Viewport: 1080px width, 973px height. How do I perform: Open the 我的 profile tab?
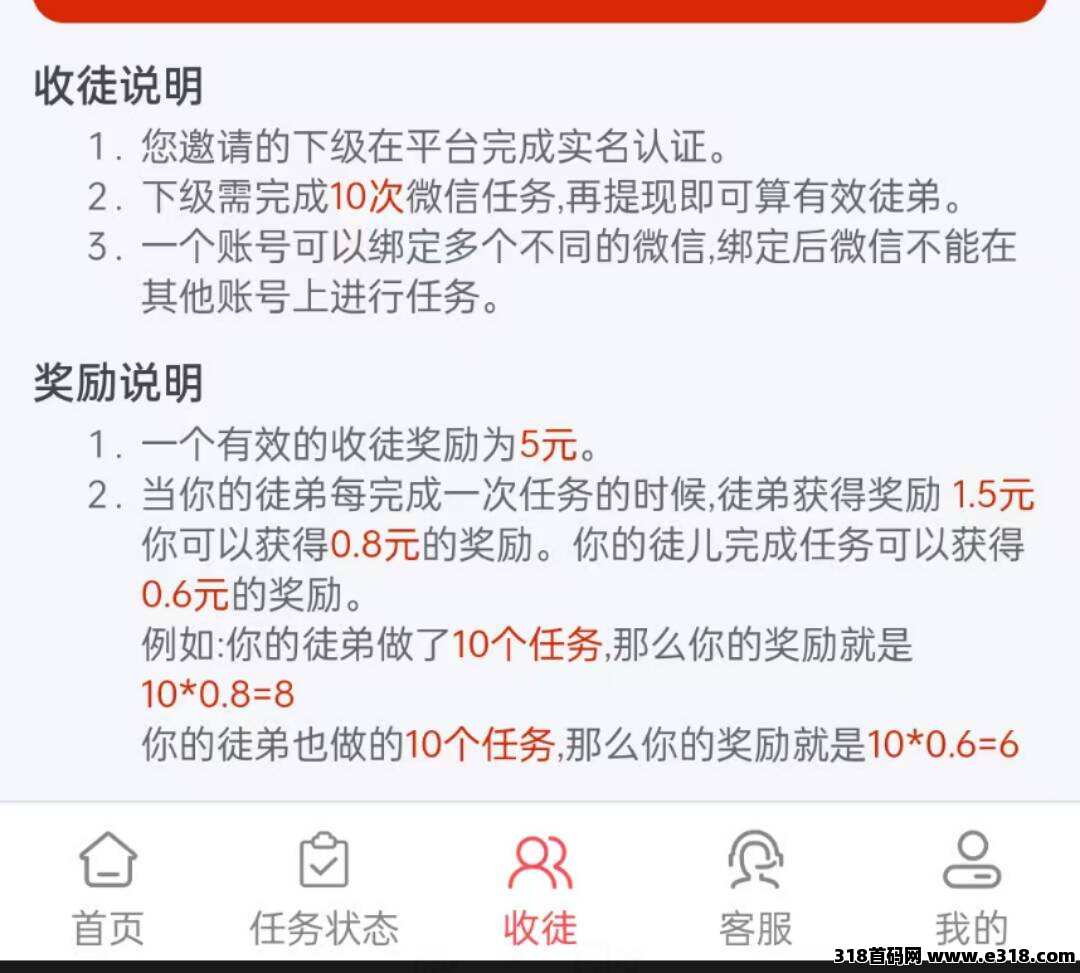(x=971, y=885)
